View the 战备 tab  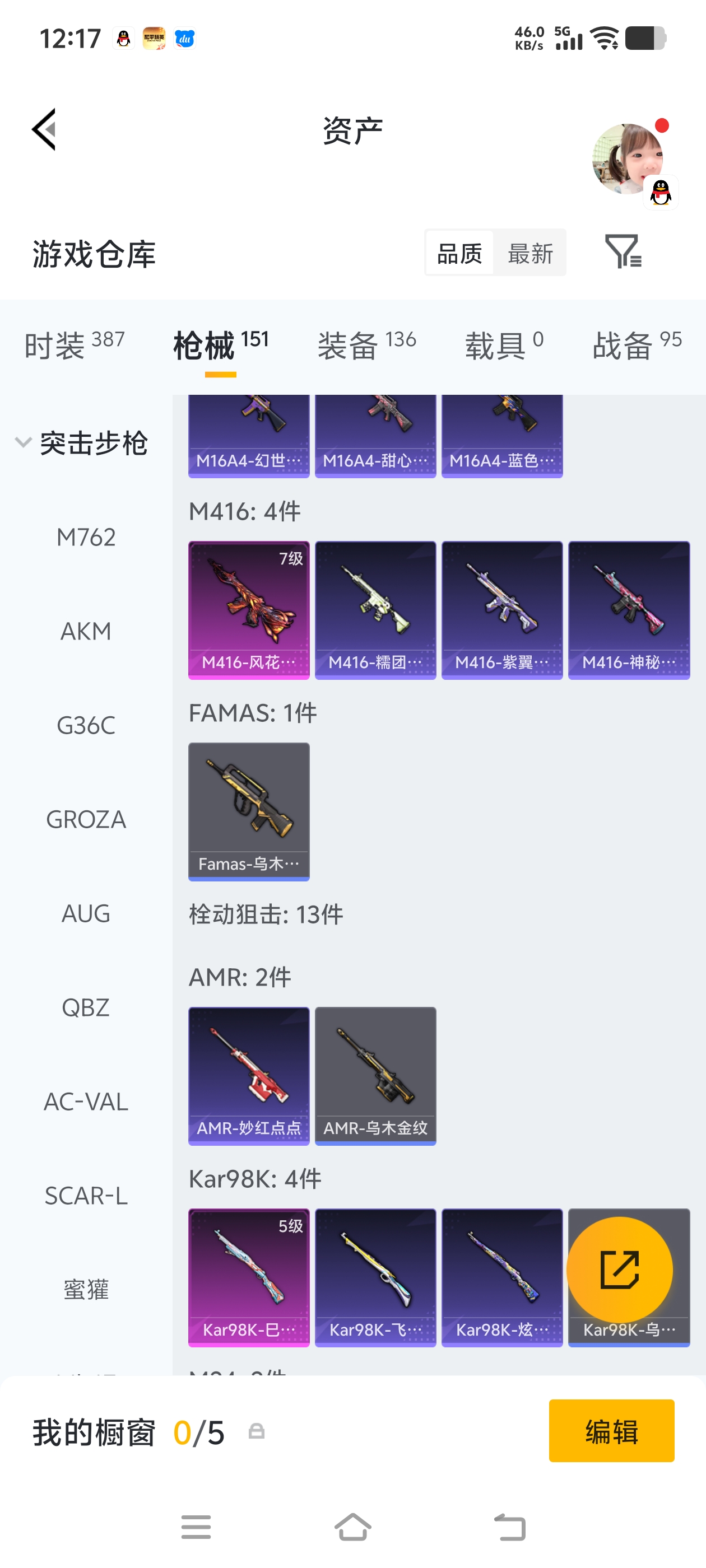point(637,344)
